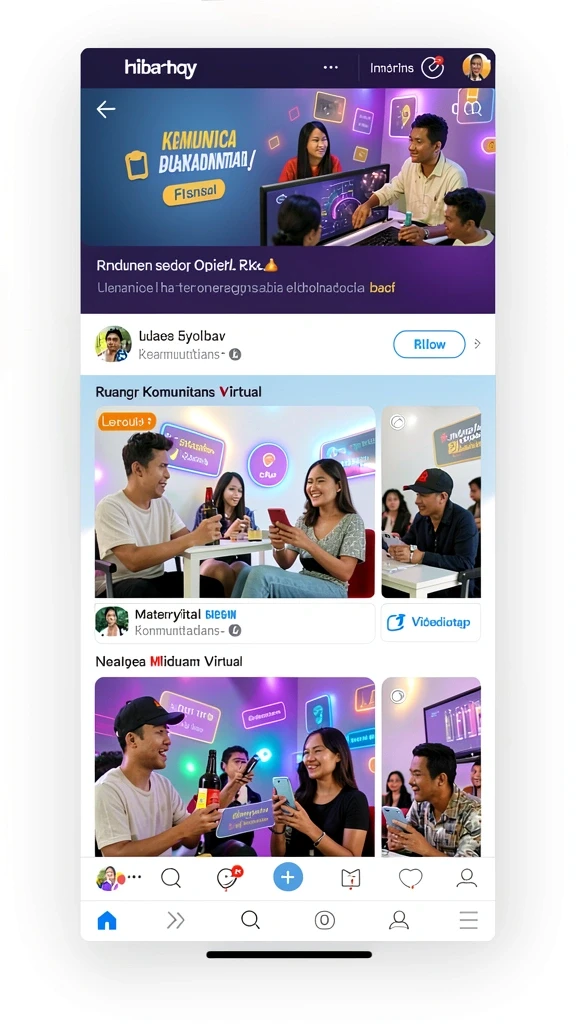Switch to the Home tab
576x1024 pixels.
coord(106,920)
